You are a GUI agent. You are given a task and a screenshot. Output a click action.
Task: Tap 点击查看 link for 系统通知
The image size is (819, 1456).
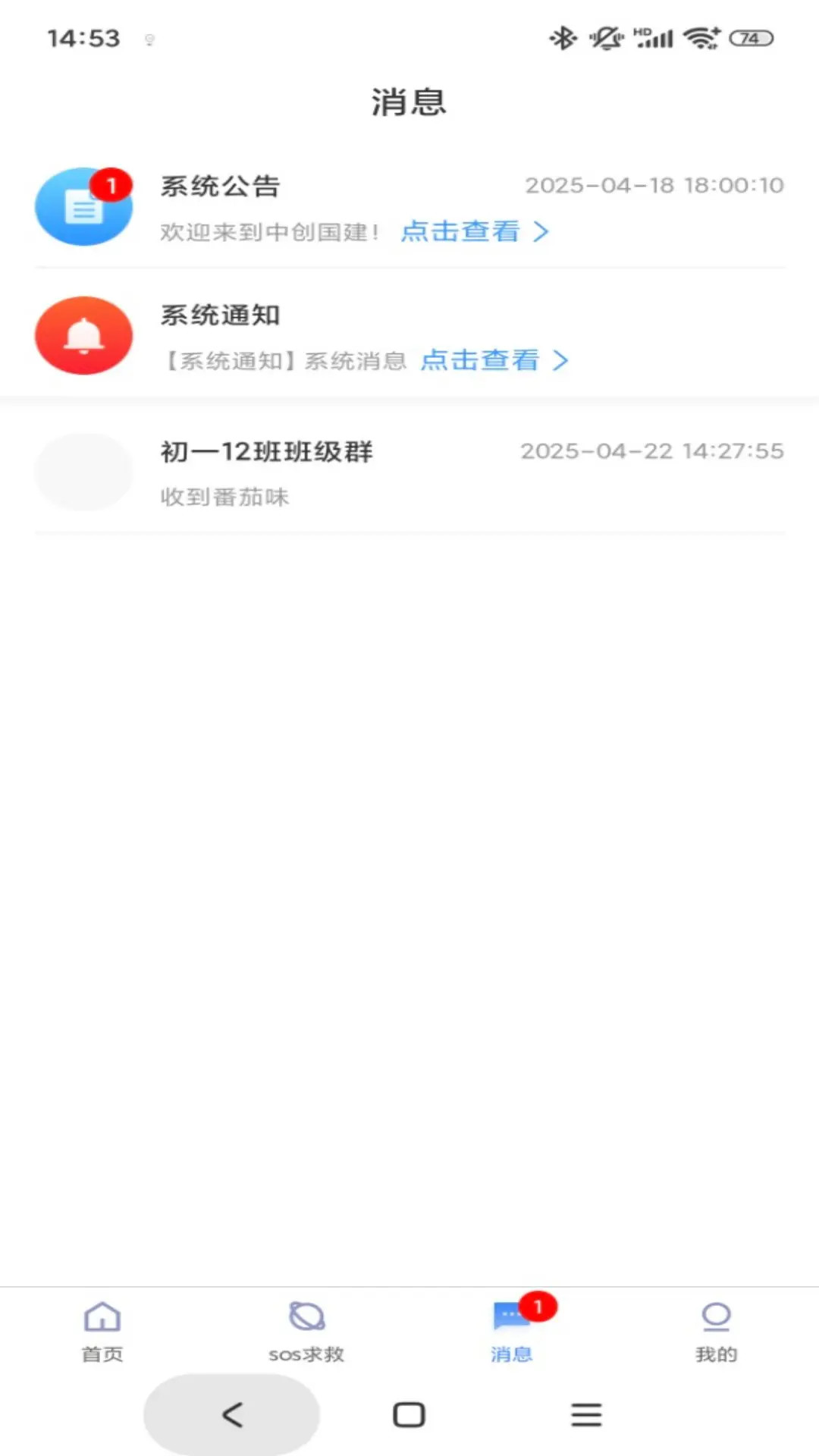click(482, 361)
